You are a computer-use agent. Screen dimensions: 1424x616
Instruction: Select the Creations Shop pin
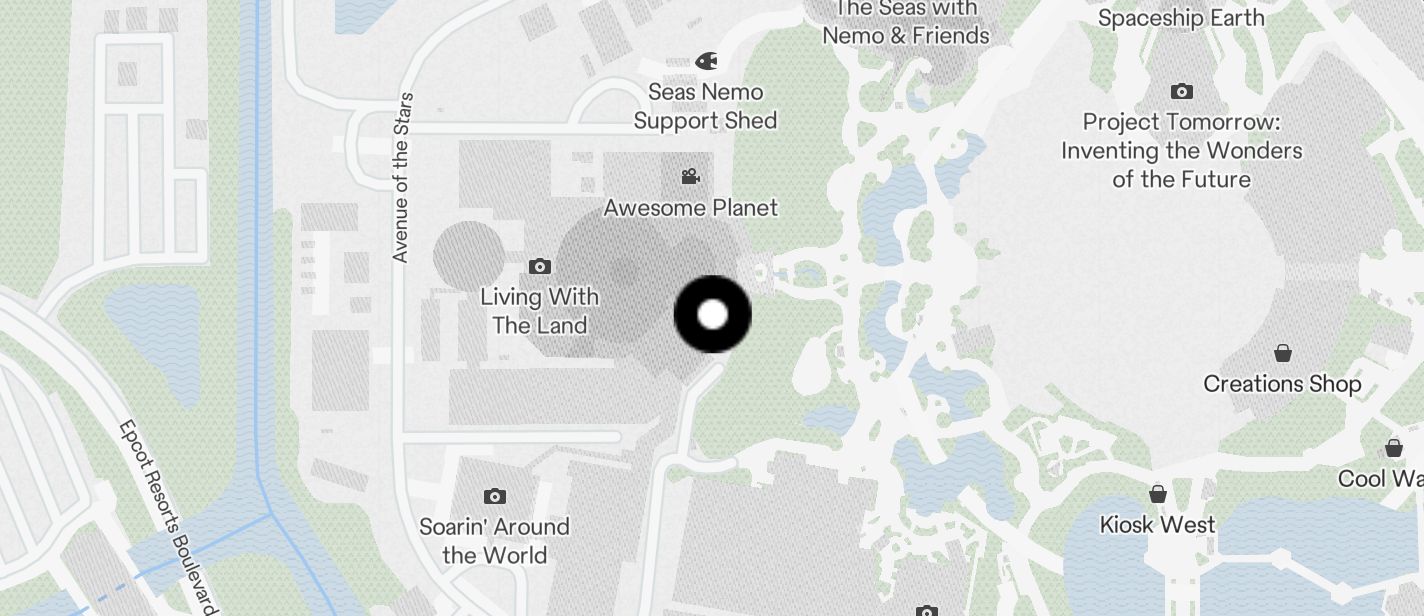[1283, 354]
